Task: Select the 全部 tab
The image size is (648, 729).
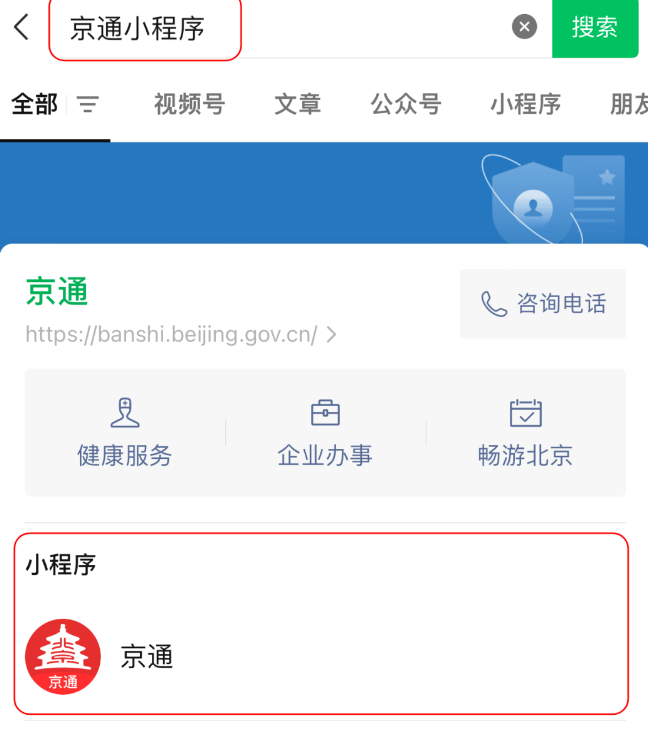Action: pyautogui.click(x=35, y=104)
